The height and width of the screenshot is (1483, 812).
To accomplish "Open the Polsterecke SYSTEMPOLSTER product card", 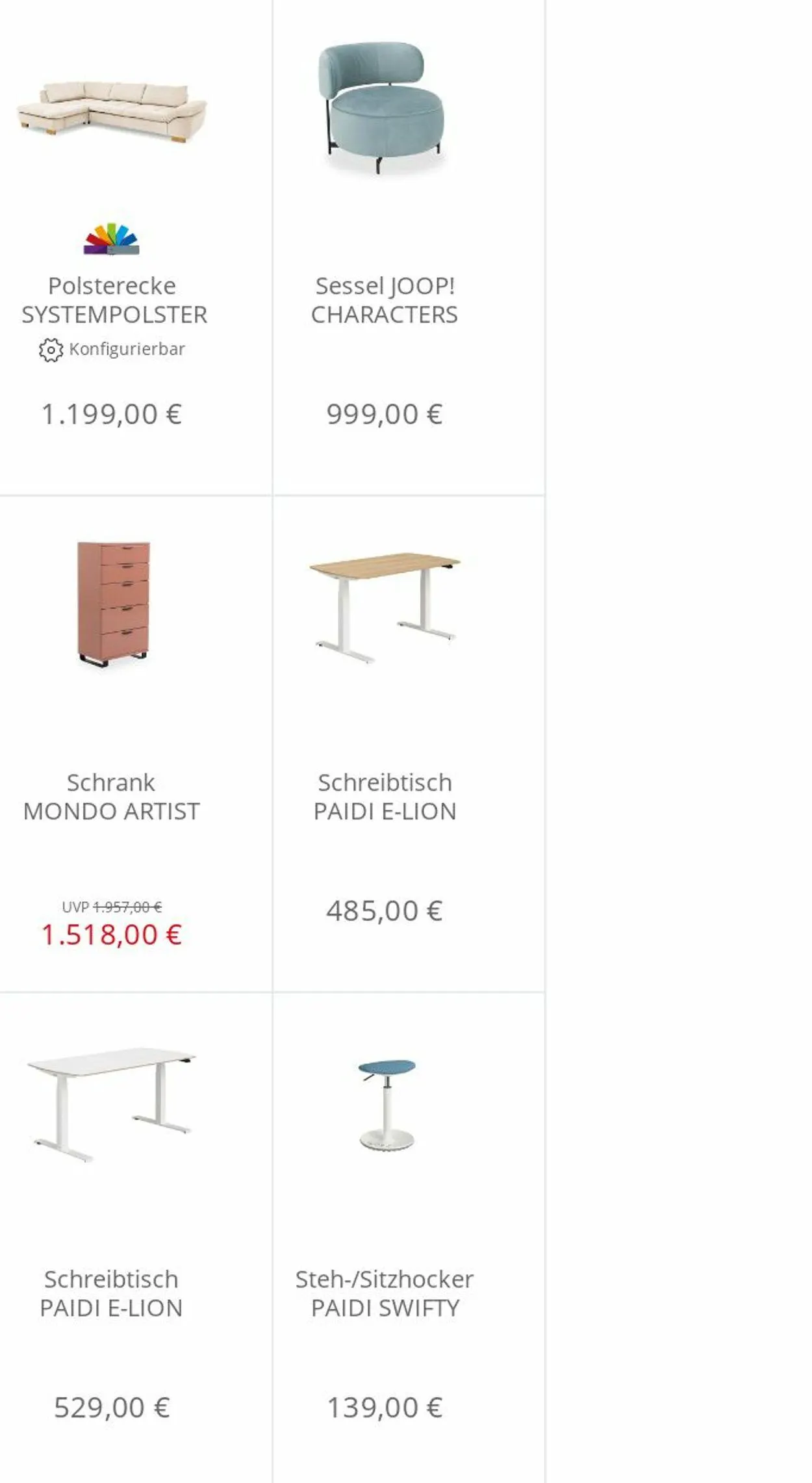I will point(135,247).
